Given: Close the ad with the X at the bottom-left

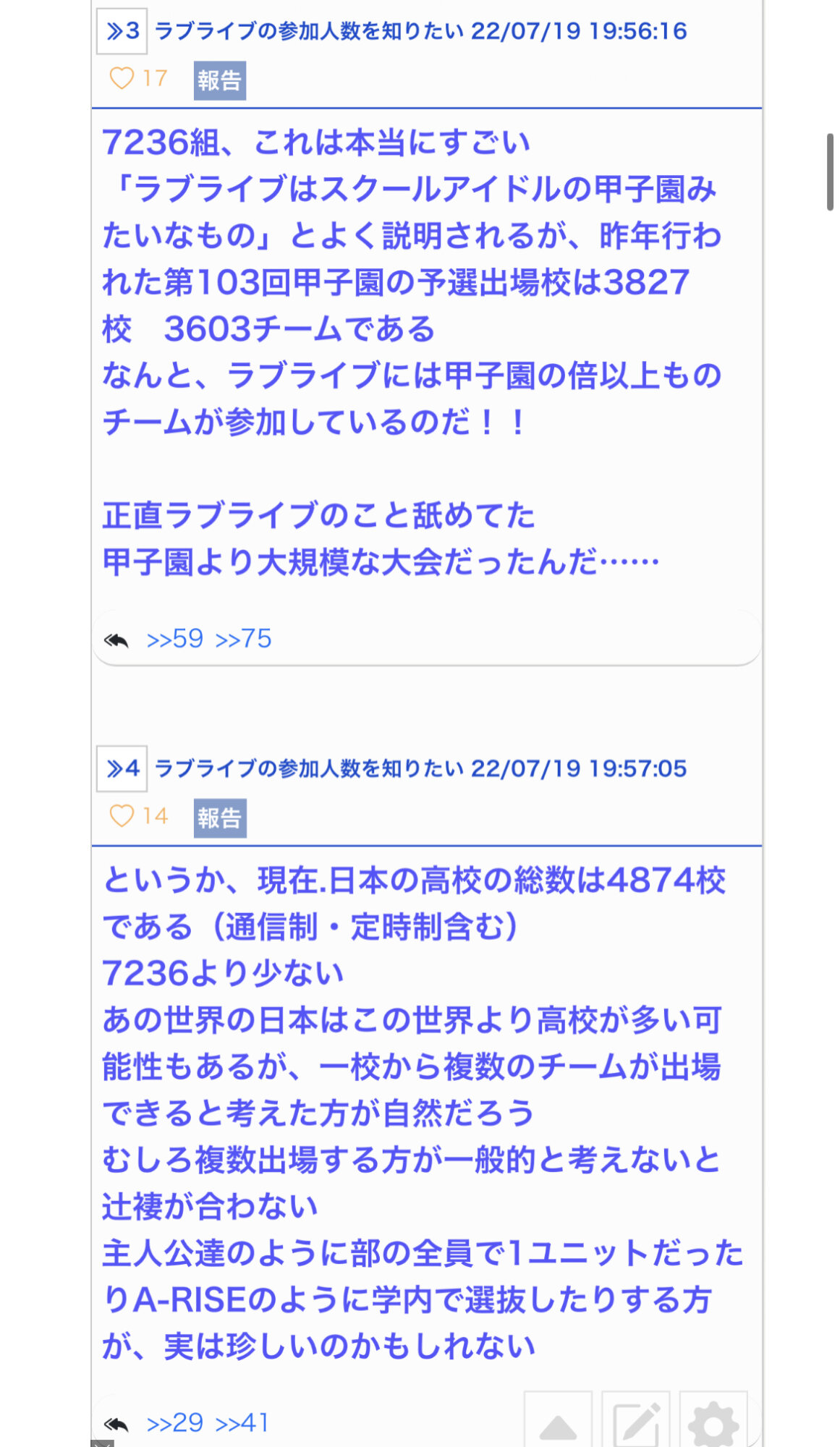Looking at the screenshot, I should click(x=102, y=1443).
